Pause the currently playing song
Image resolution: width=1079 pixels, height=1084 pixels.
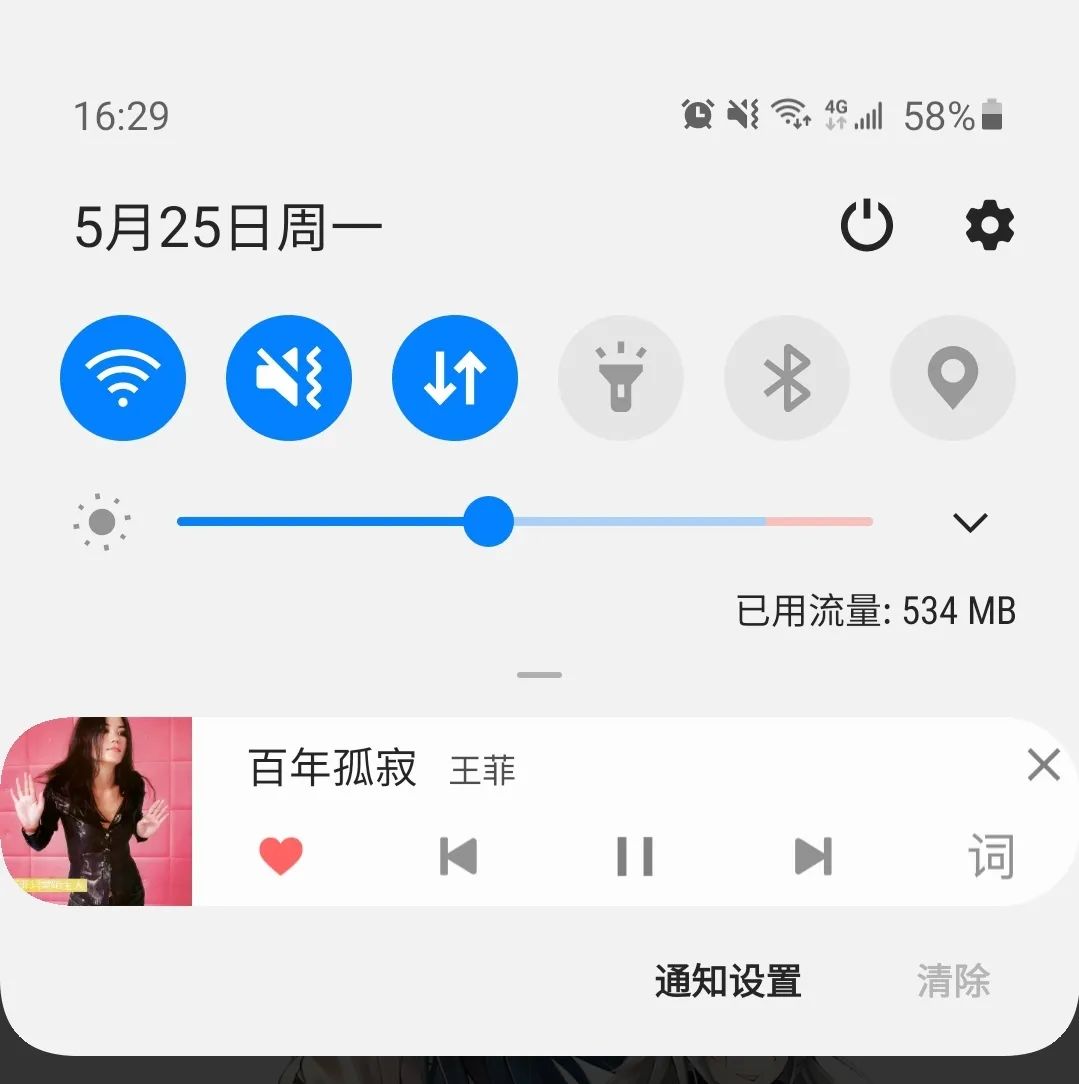coord(635,855)
